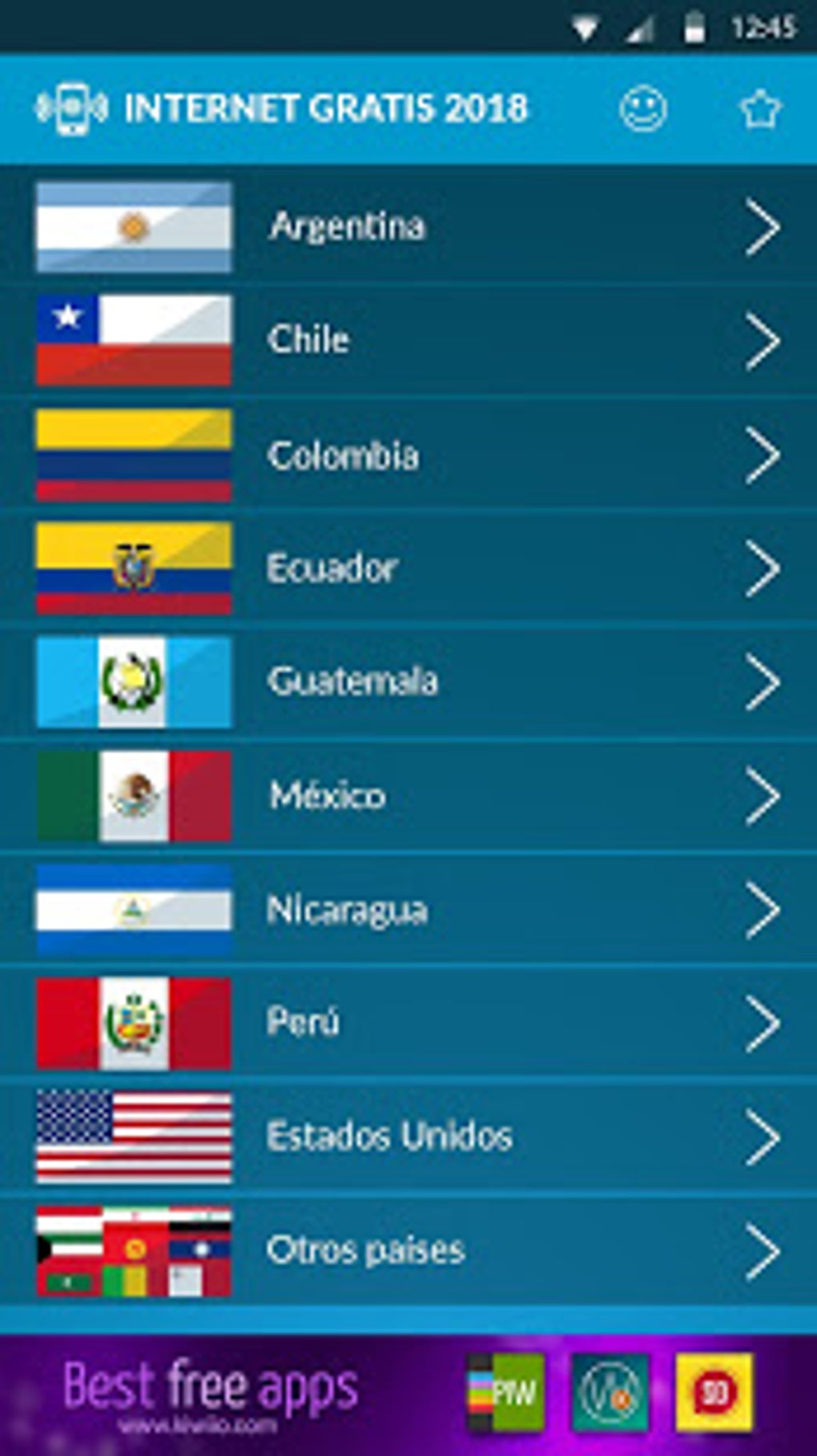Open the Guatemala entry
817x1456 pixels.
(x=408, y=682)
